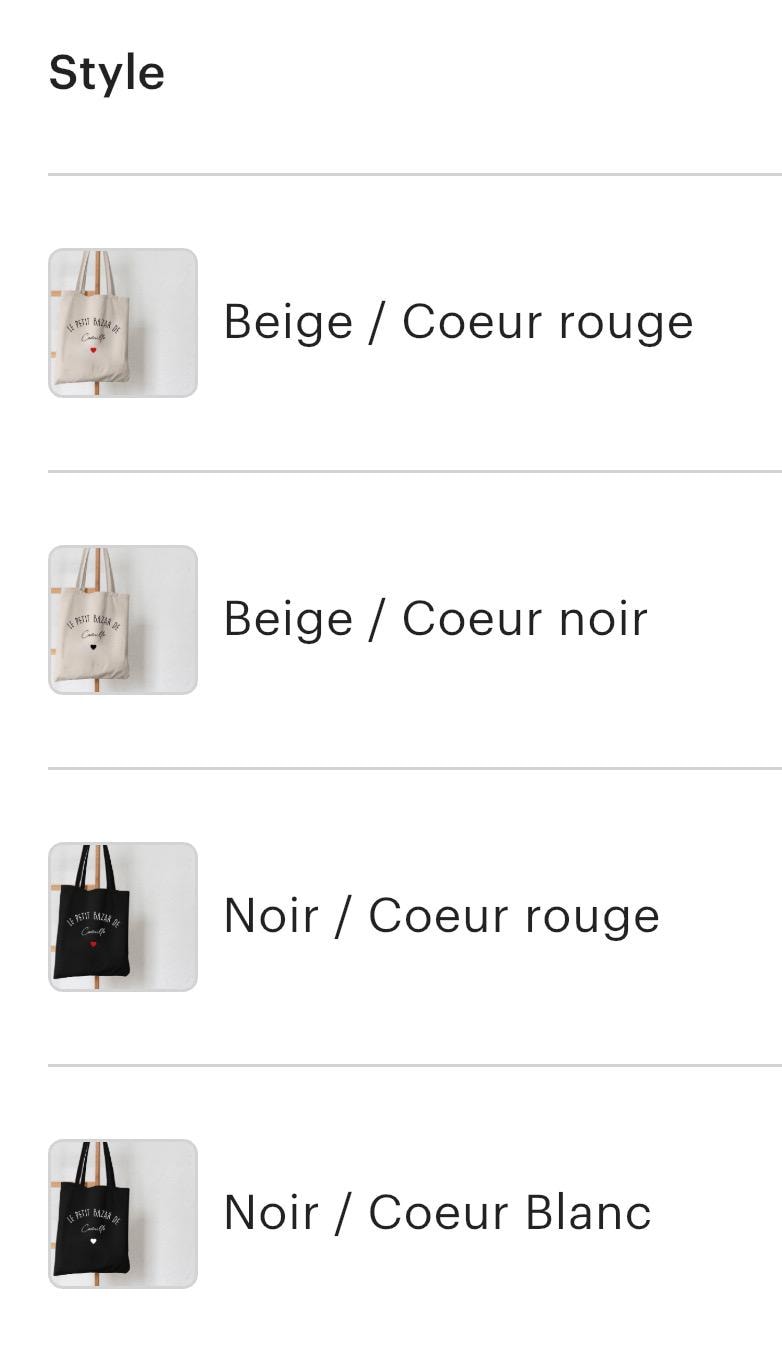
Task: Click the blue indicator at the bottom edge
Action: click(391, 1345)
